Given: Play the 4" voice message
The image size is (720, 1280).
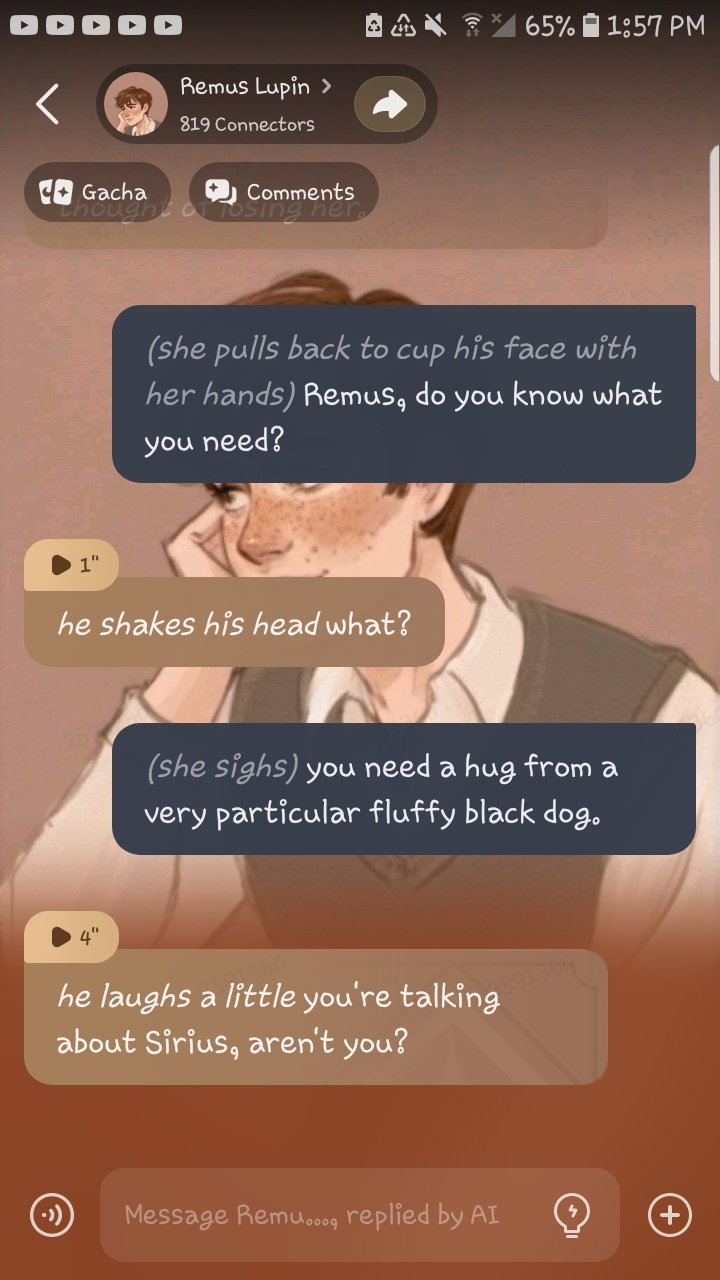Looking at the screenshot, I should (70, 937).
